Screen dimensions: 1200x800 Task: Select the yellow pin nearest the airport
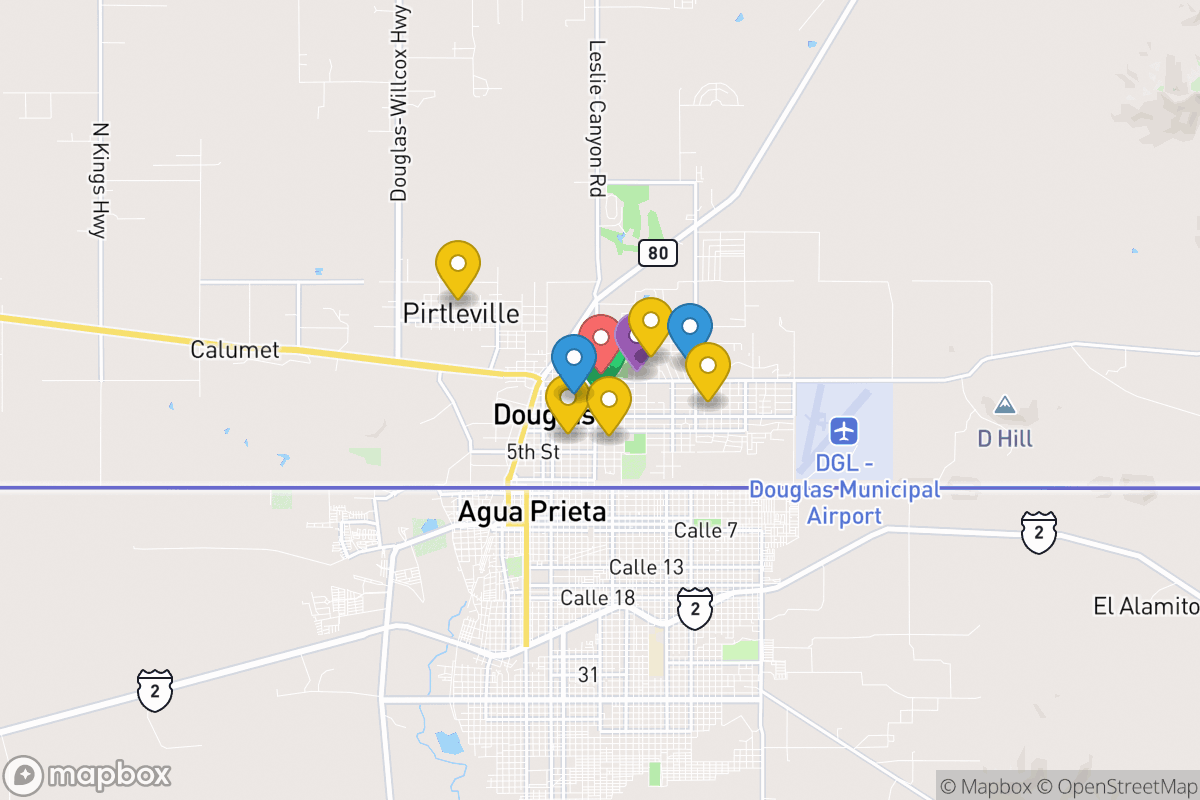[707, 366]
